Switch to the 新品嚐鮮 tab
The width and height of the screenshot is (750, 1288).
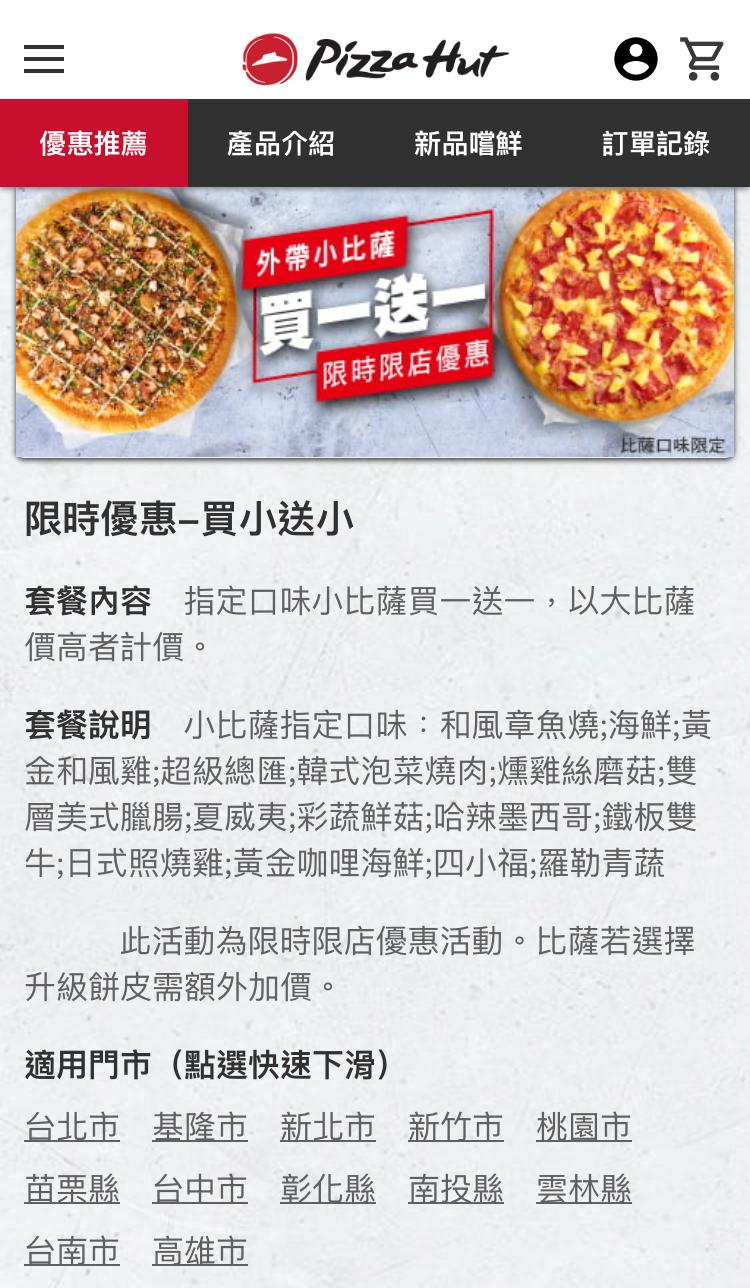coord(468,143)
